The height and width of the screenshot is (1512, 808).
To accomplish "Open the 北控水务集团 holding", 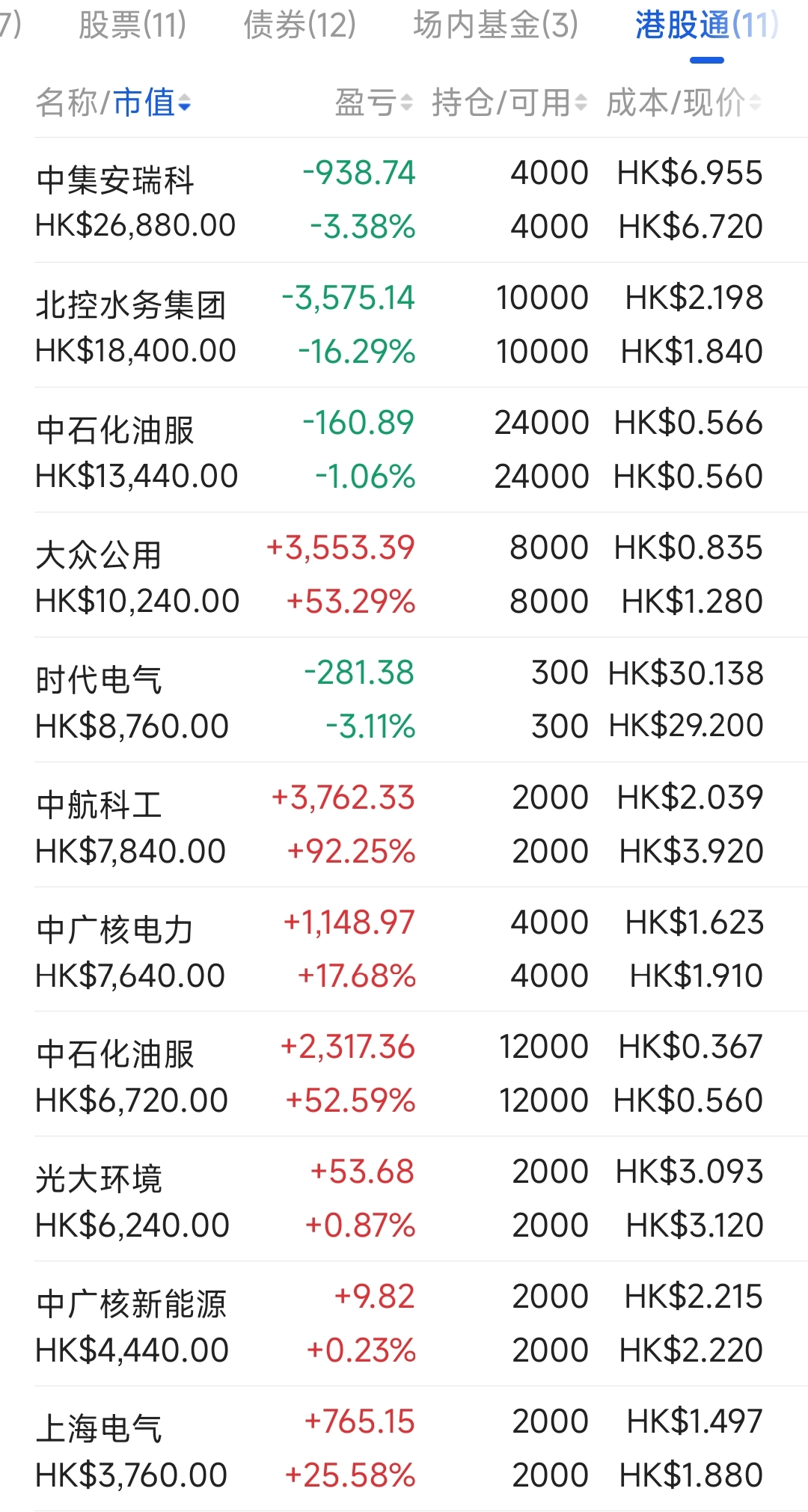I will pos(404,325).
